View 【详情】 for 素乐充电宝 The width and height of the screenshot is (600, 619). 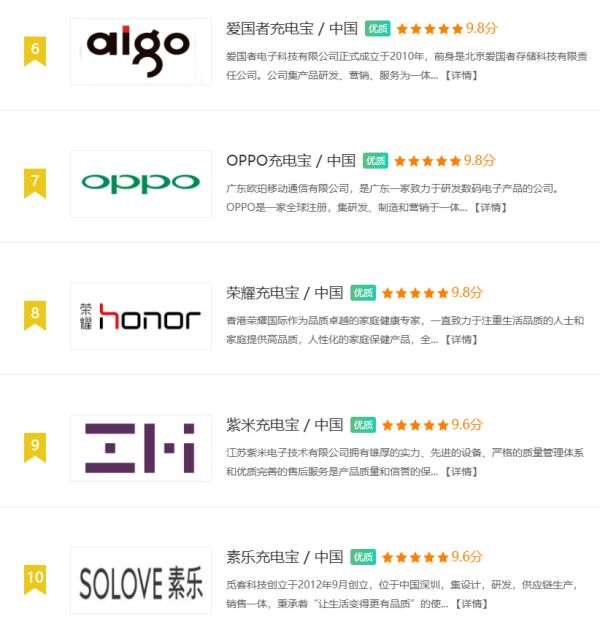pos(471,604)
